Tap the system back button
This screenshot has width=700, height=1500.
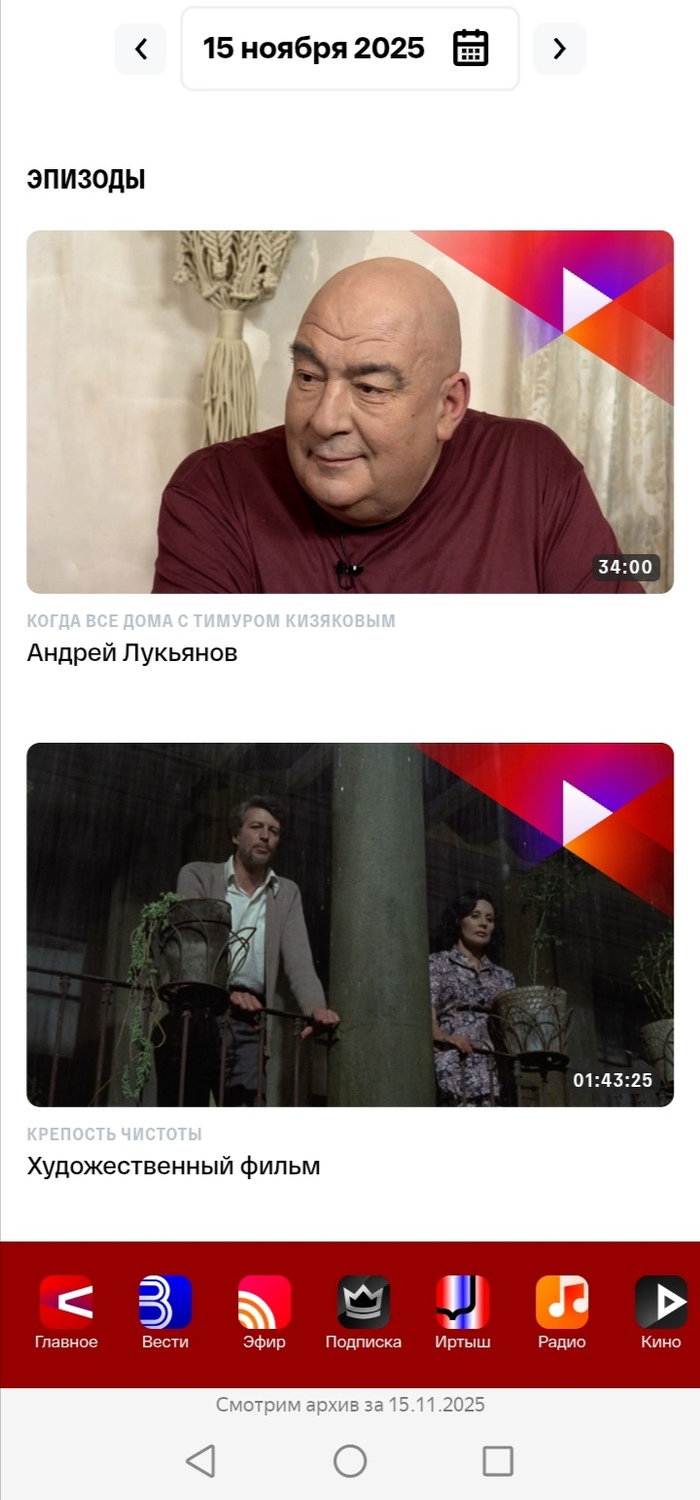201,1461
